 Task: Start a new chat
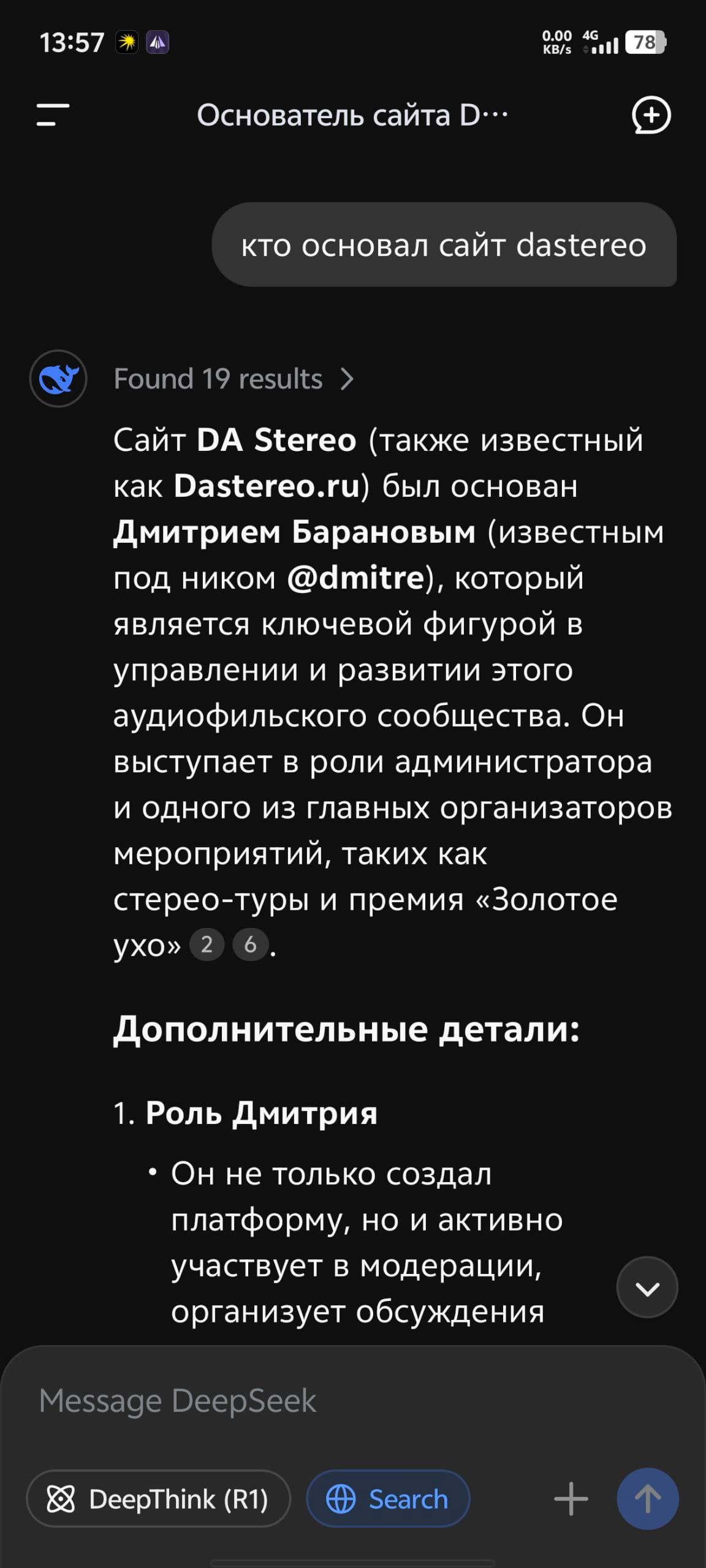click(x=651, y=115)
